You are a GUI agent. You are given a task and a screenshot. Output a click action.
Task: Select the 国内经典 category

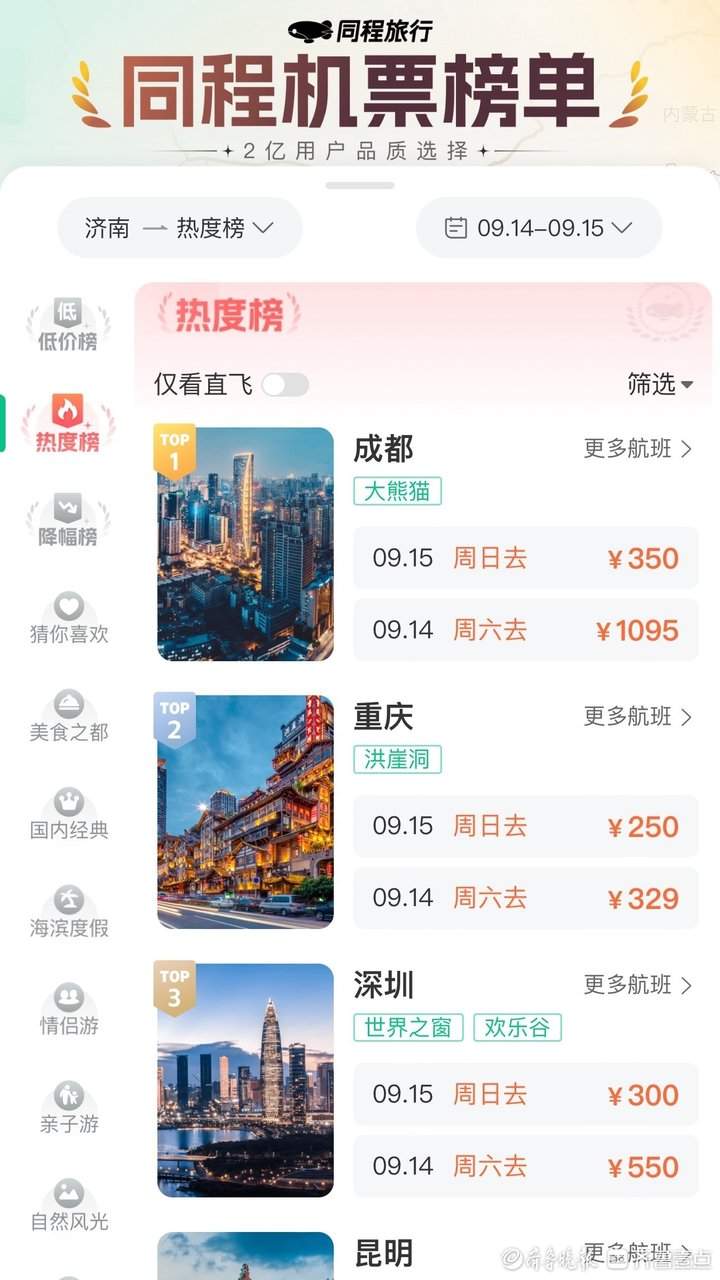point(68,815)
